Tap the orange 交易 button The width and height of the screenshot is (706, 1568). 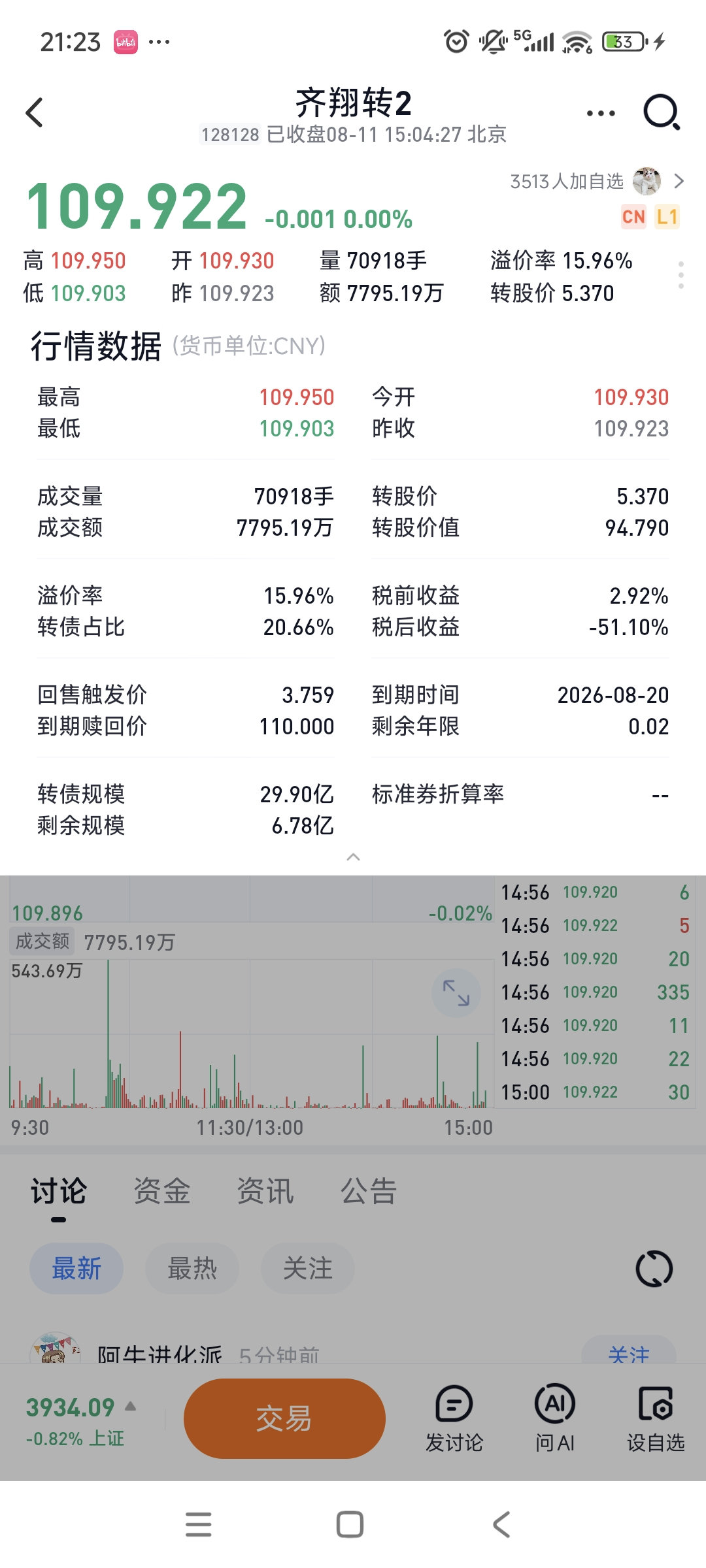pos(284,1418)
